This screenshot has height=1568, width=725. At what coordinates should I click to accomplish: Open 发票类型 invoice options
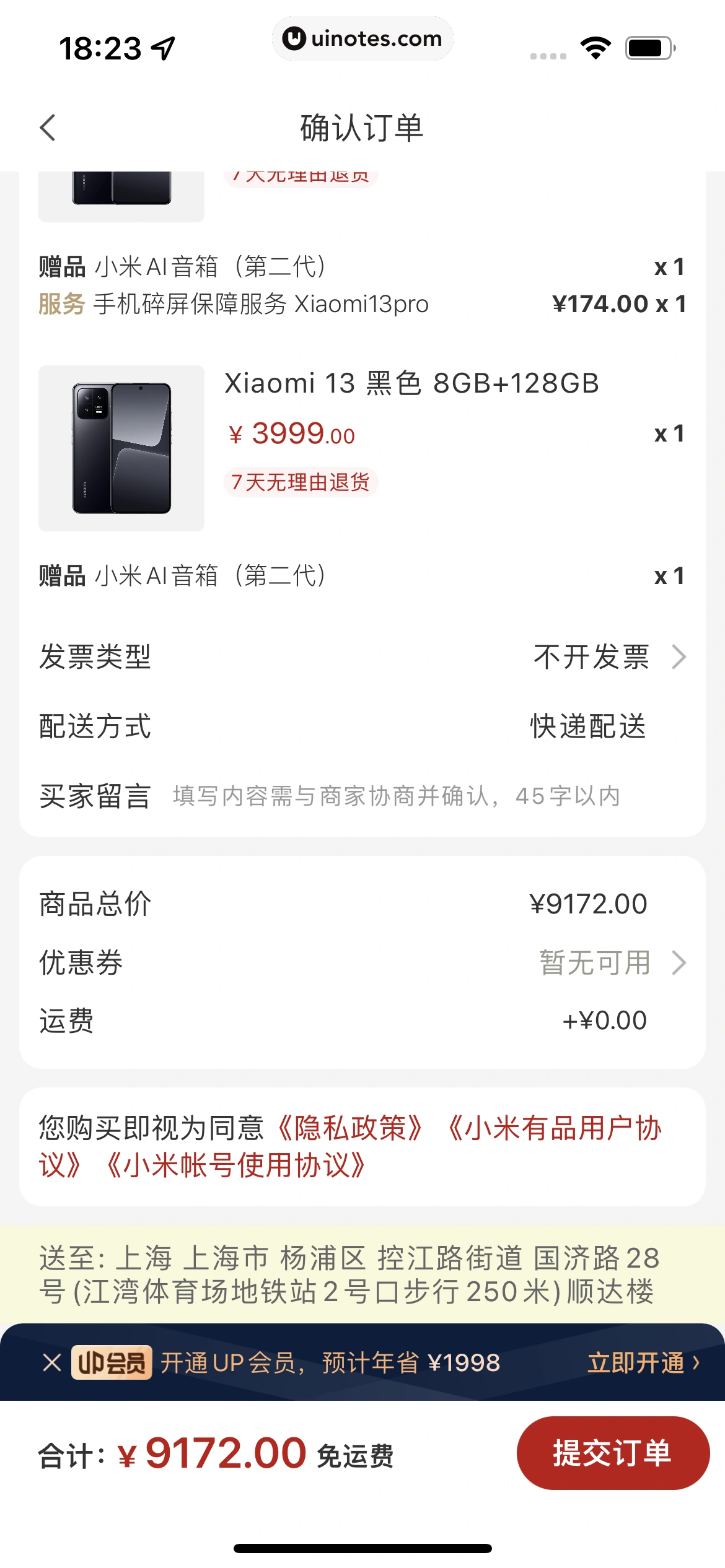pos(610,657)
